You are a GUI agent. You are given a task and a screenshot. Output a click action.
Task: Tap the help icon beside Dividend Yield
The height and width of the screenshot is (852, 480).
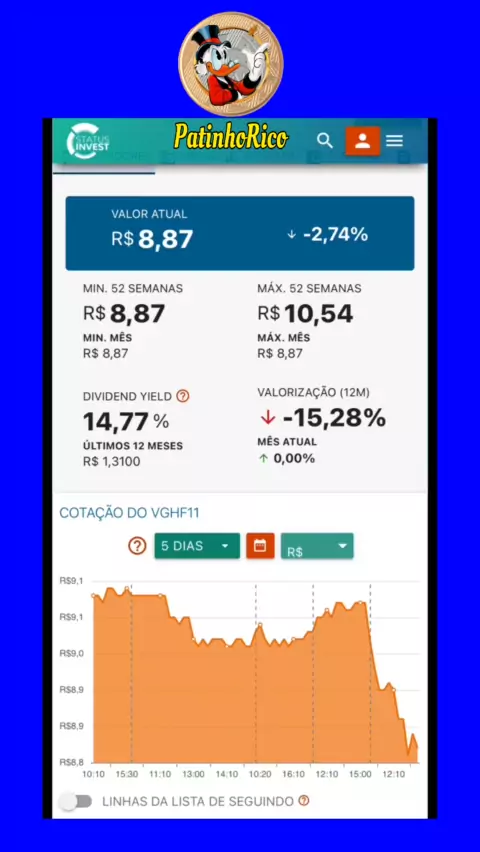click(183, 397)
